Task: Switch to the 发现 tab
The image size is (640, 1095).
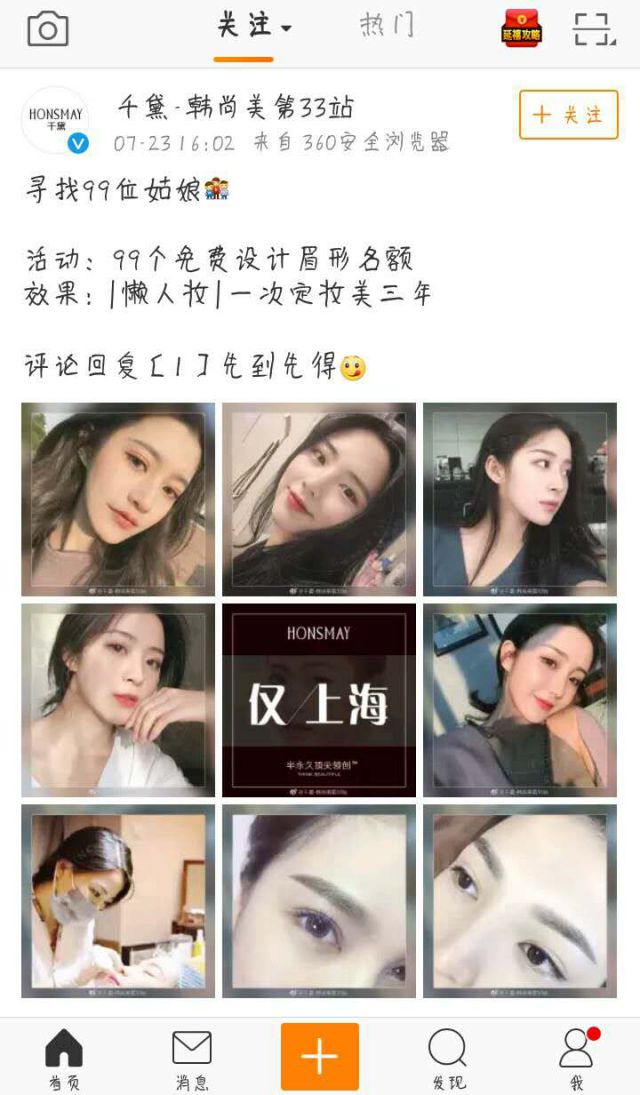Action: [447, 1058]
